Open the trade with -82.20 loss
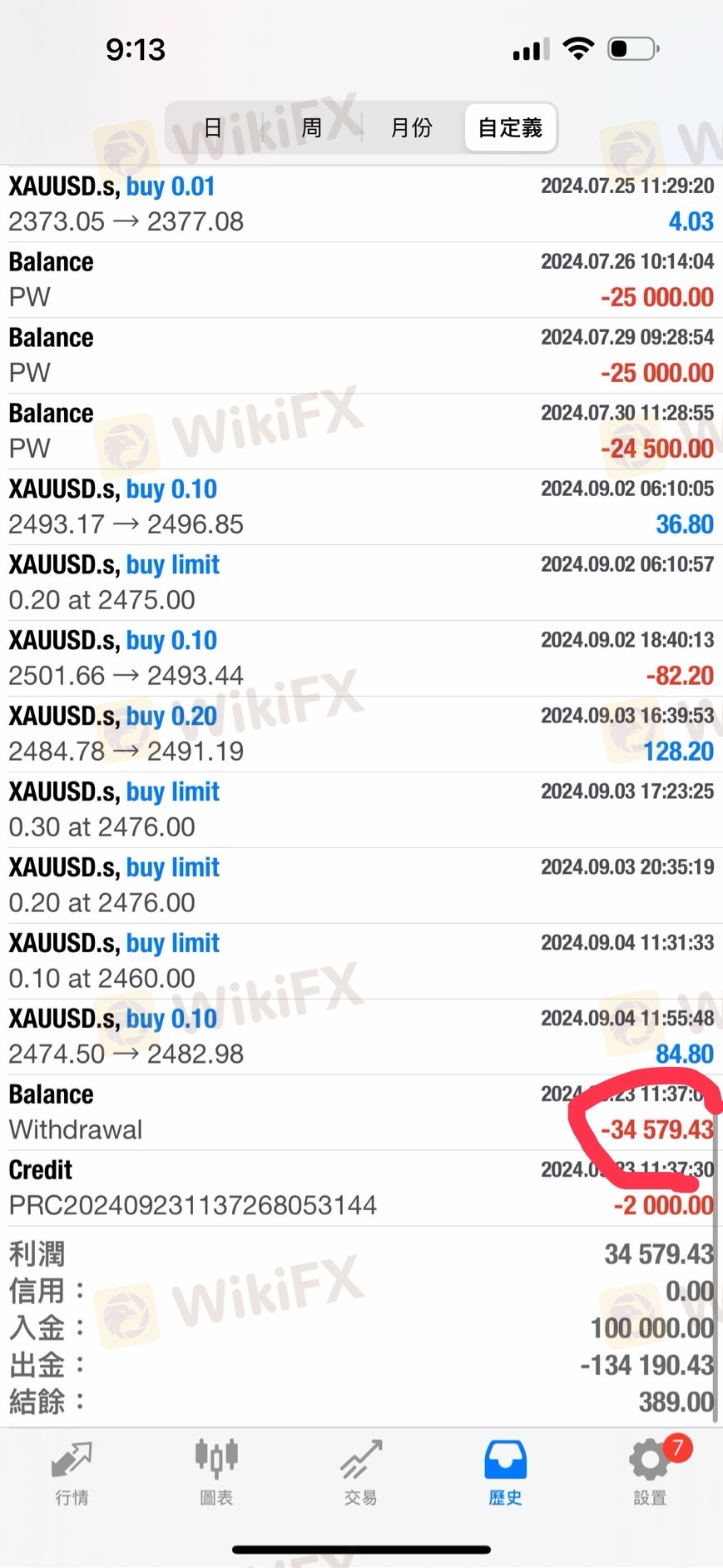 361,658
